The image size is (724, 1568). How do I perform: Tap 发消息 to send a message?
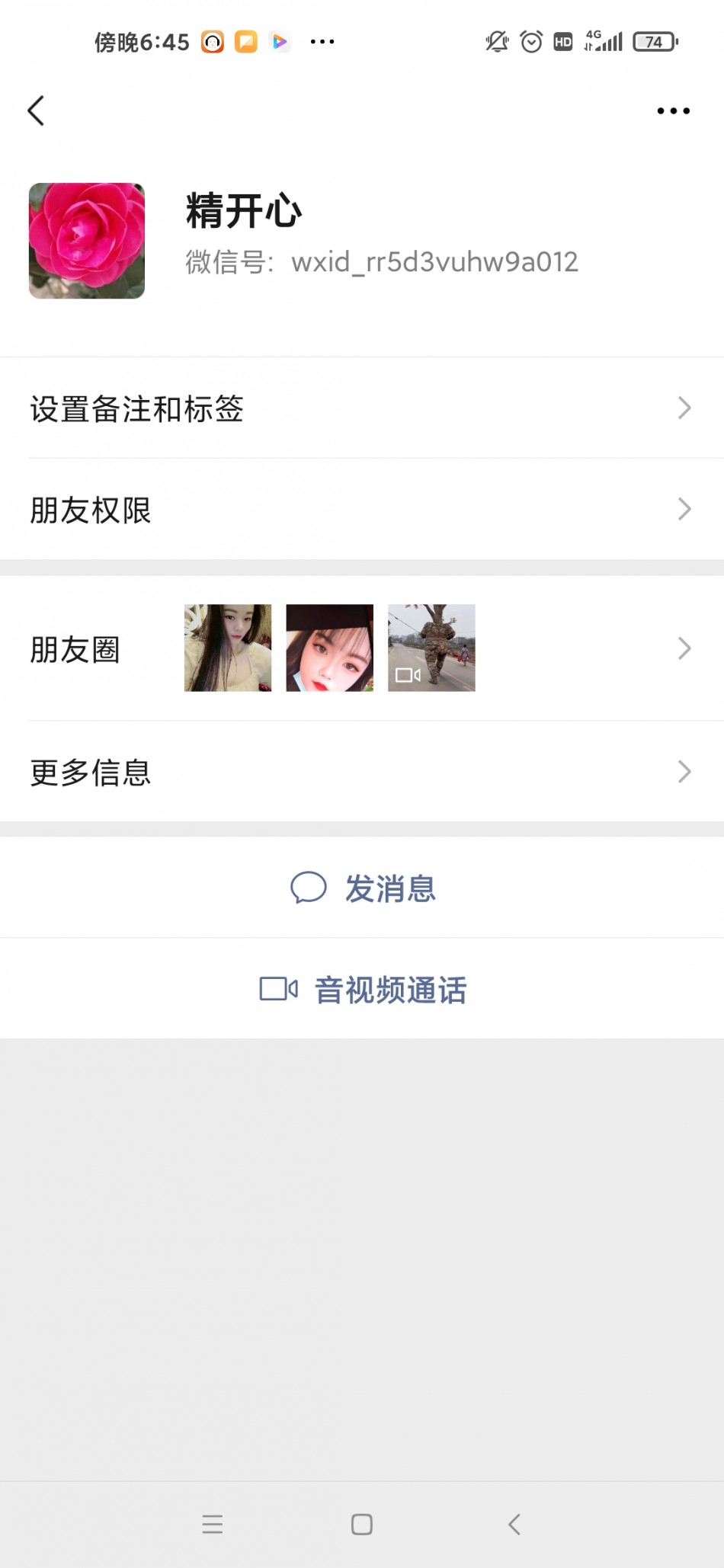pos(363,888)
